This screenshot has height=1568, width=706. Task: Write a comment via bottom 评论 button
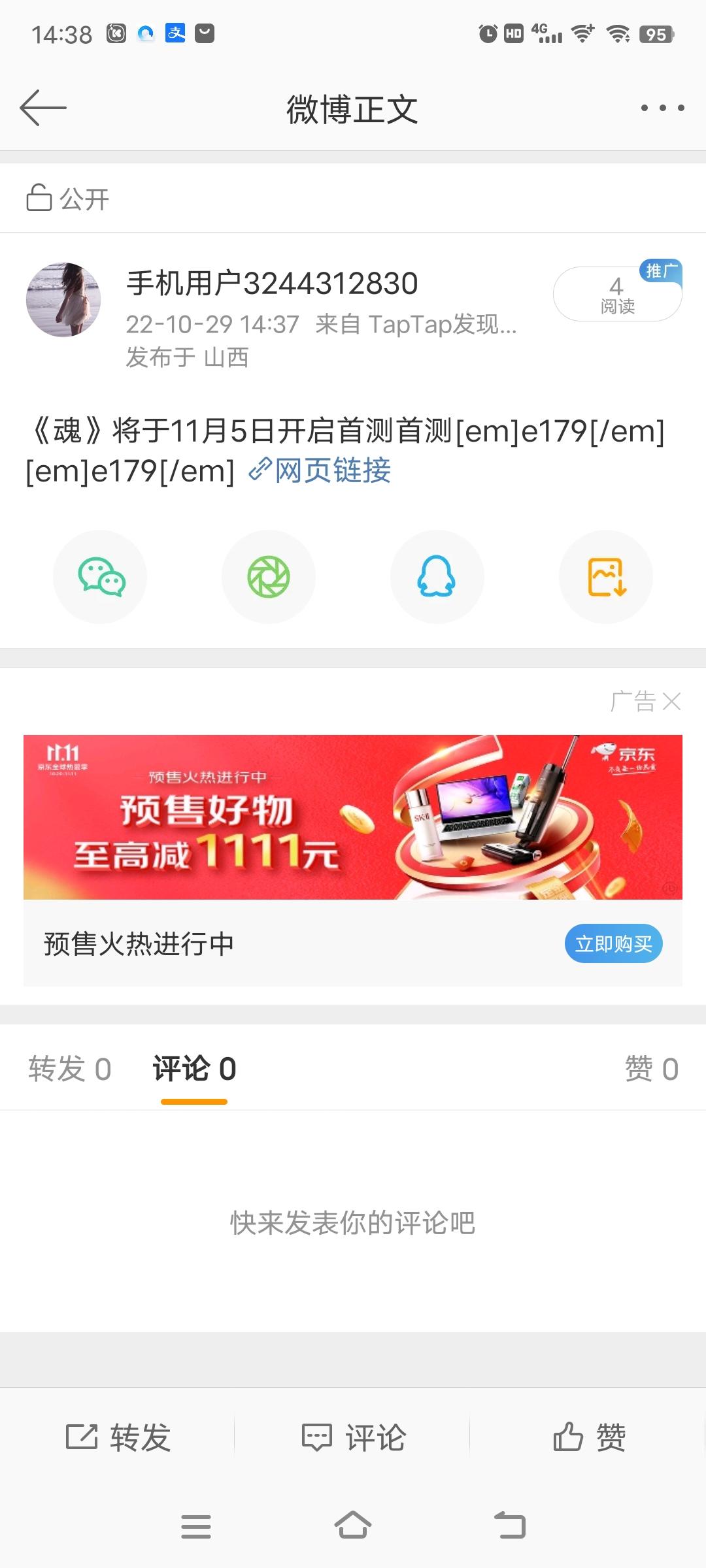coord(353,1438)
